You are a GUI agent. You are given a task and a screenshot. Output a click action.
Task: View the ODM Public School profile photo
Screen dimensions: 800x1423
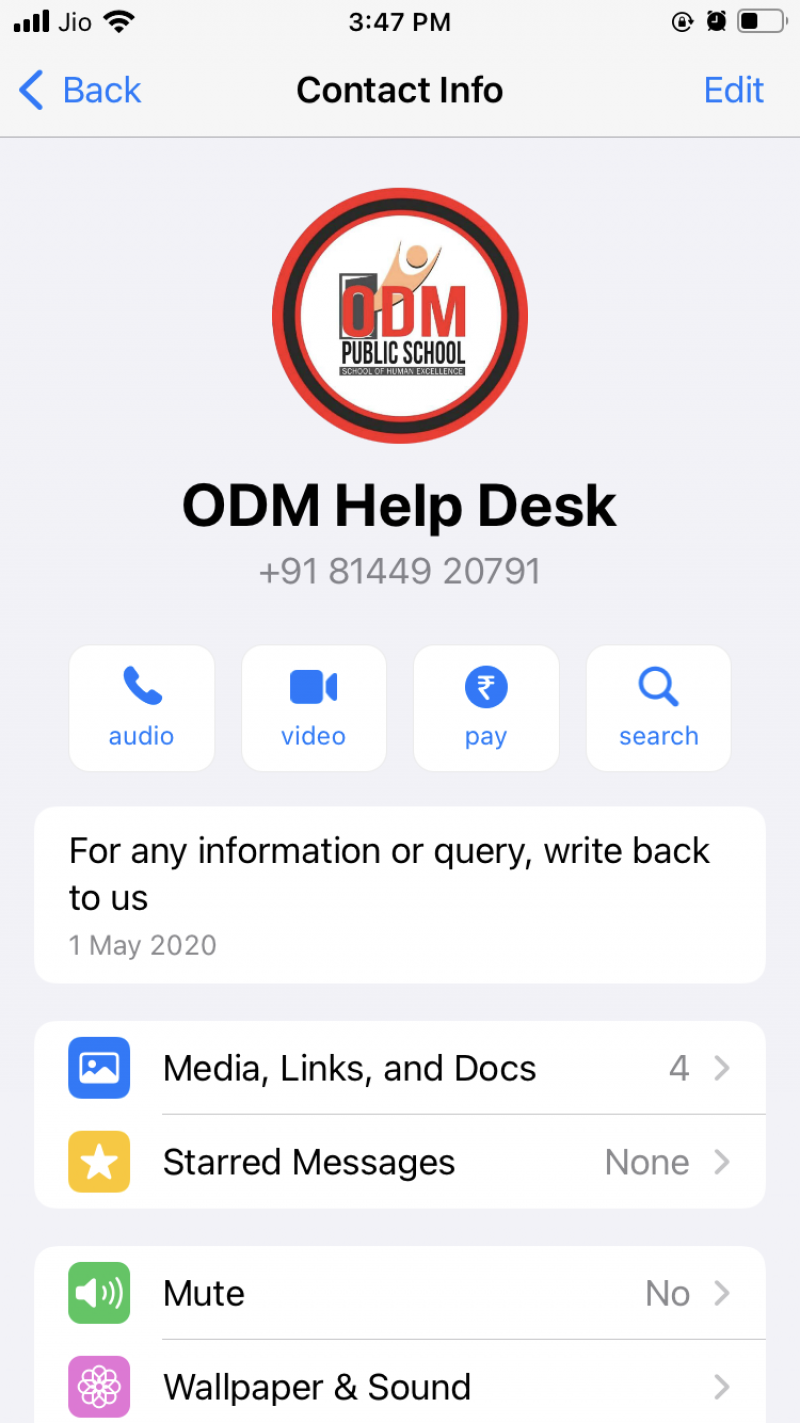coord(400,316)
